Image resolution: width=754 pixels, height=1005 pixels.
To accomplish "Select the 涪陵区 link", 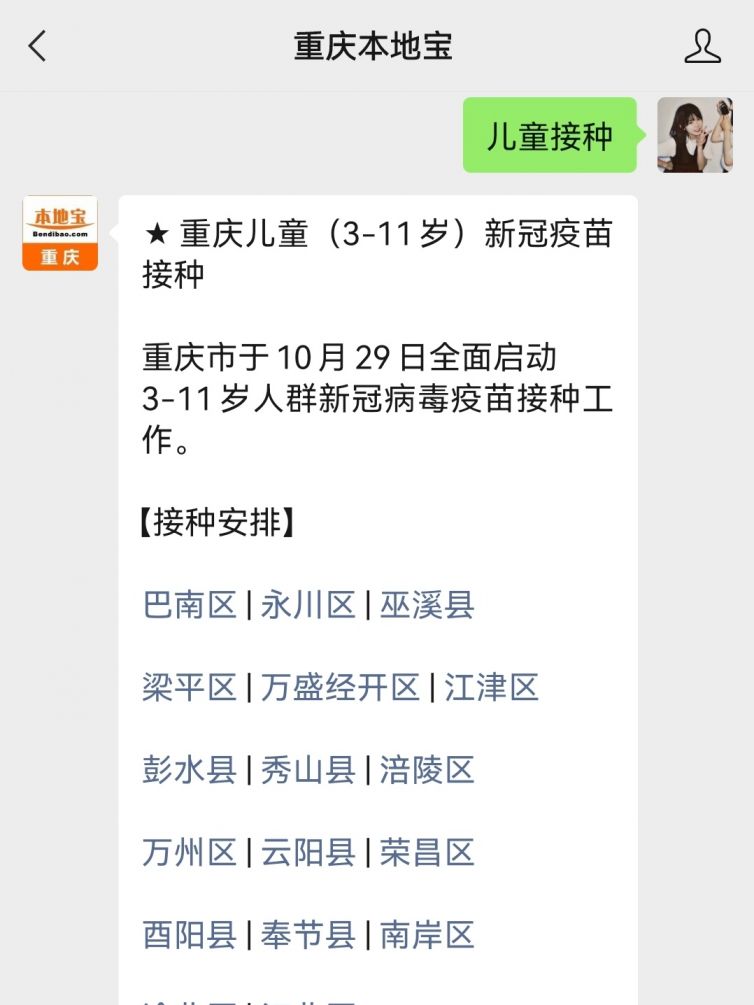I will click(x=427, y=770).
